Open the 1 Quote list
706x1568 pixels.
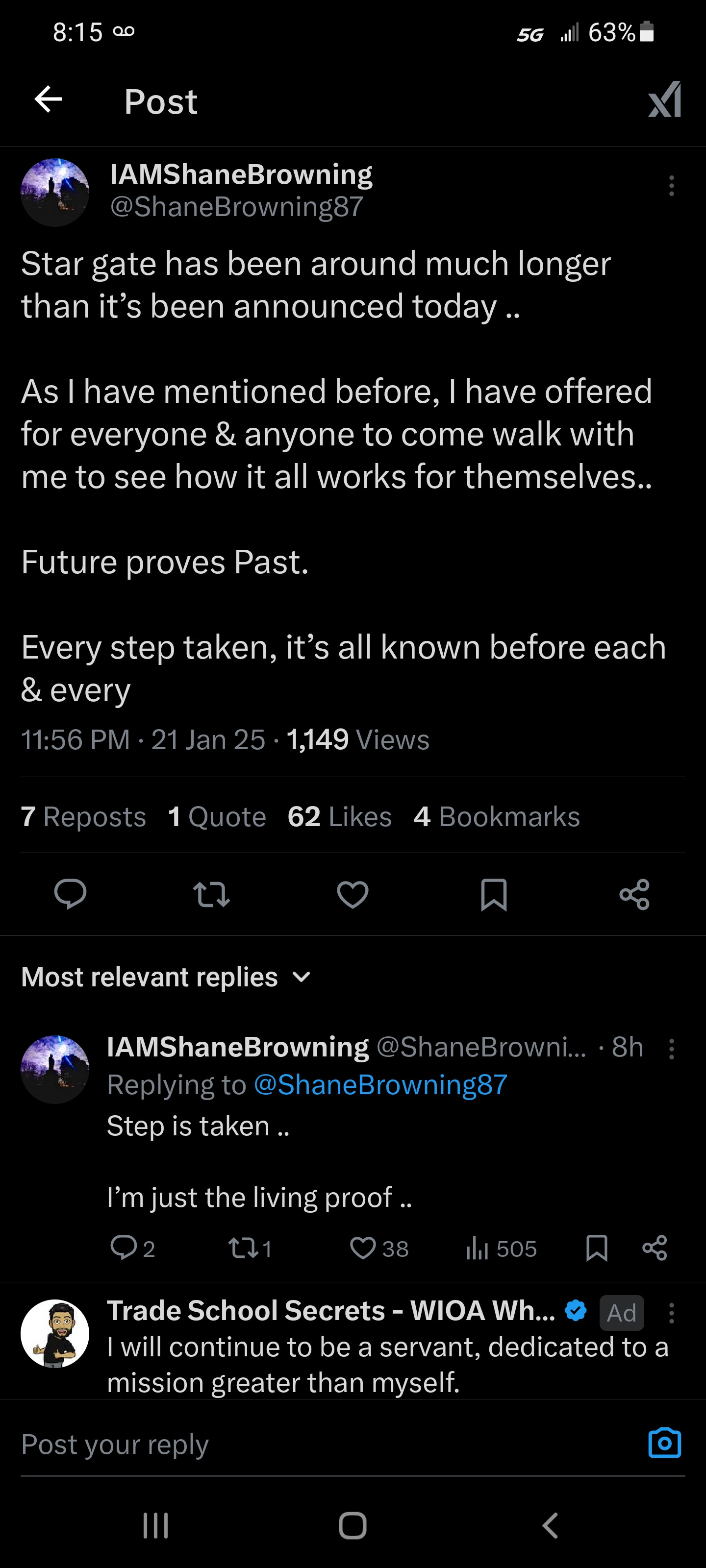point(217,816)
